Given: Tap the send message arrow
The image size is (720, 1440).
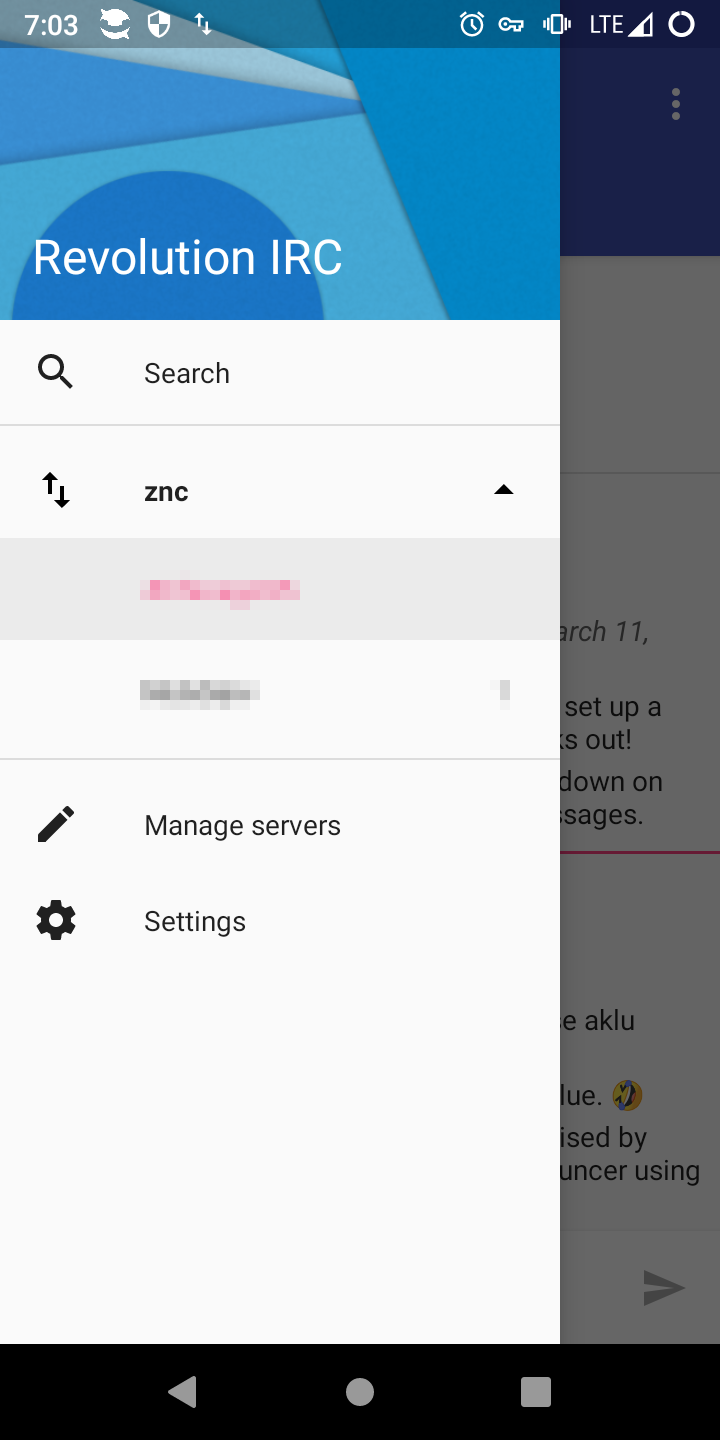Looking at the screenshot, I should click(663, 1287).
